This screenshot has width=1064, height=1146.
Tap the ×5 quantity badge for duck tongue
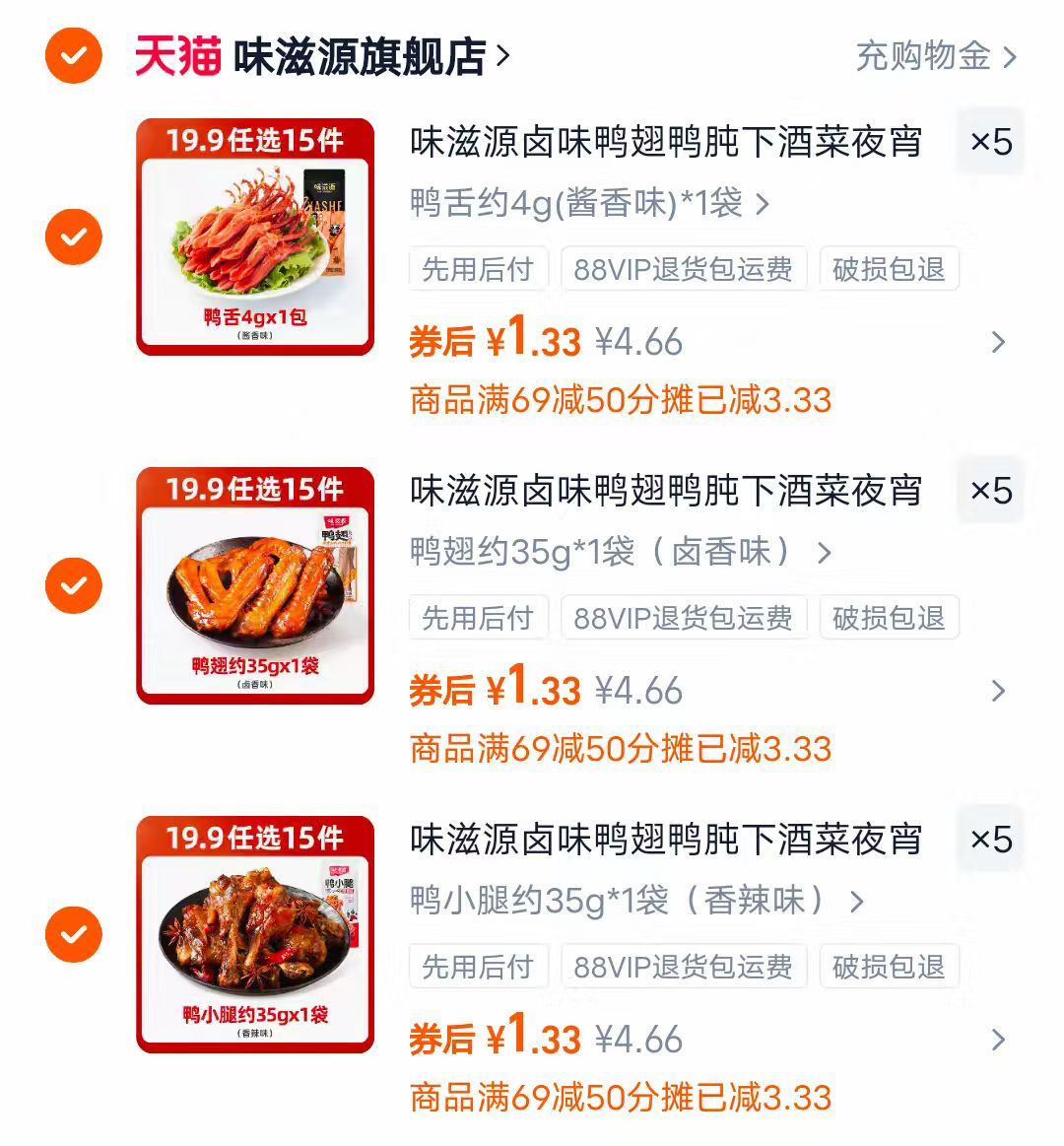989,142
